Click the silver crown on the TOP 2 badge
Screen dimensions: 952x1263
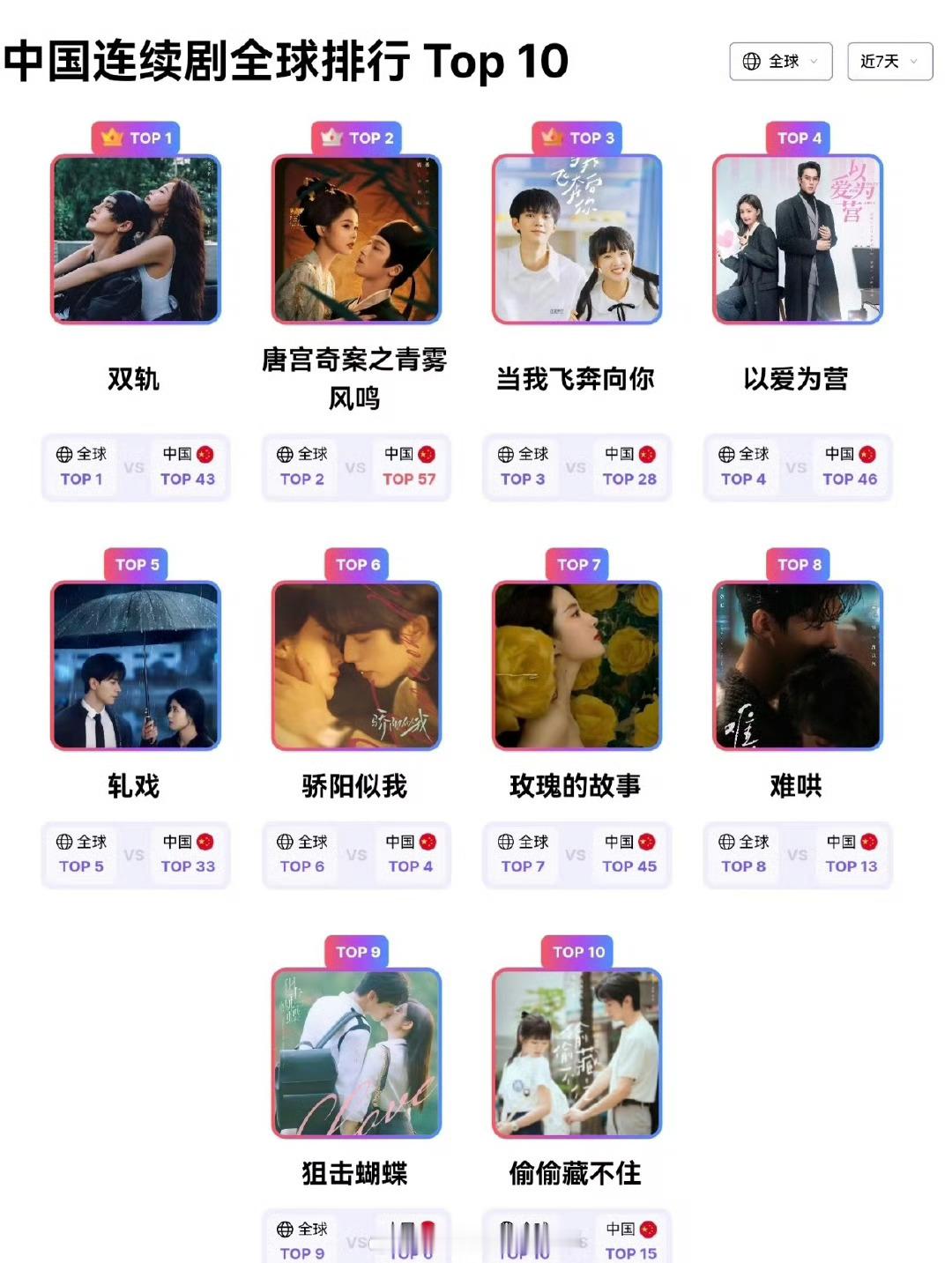[332, 137]
